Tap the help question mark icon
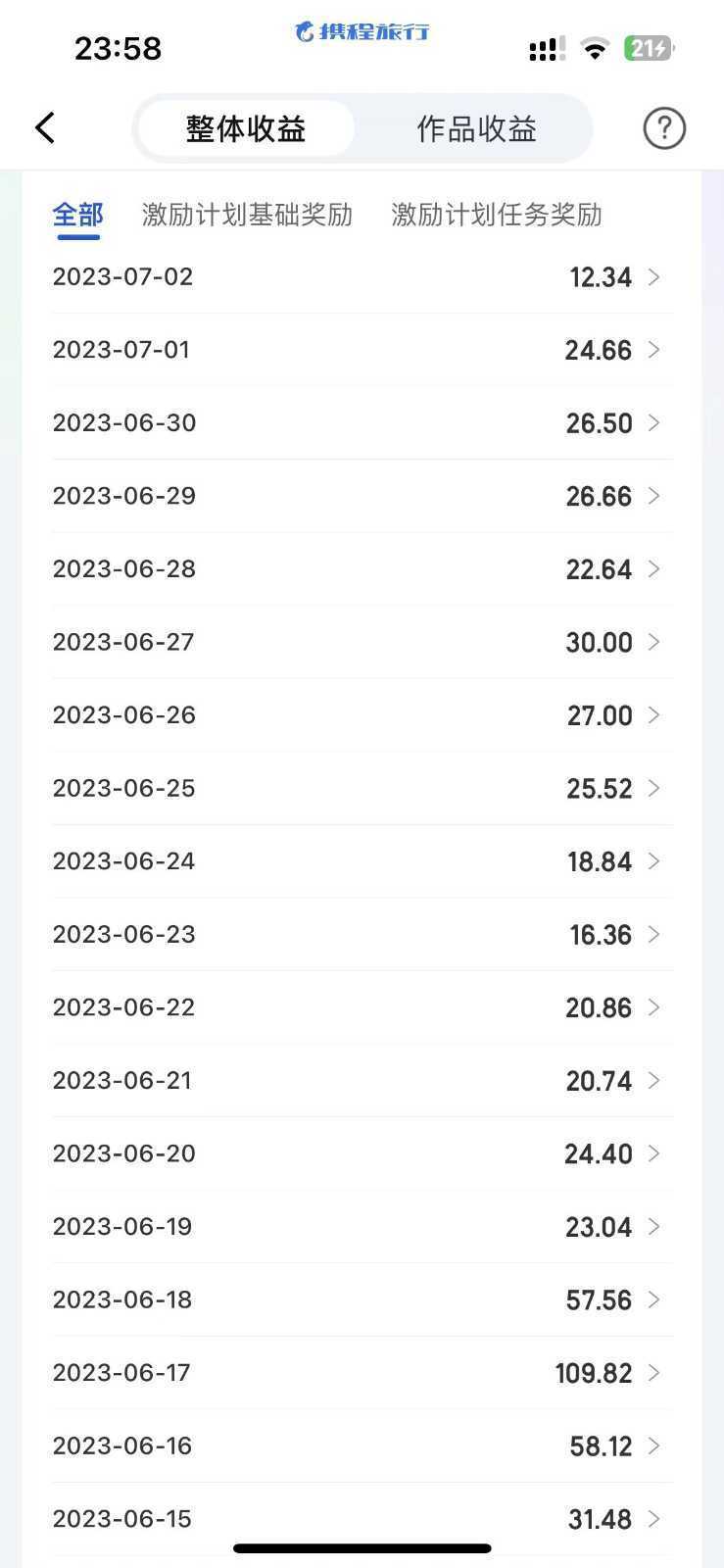 663,127
